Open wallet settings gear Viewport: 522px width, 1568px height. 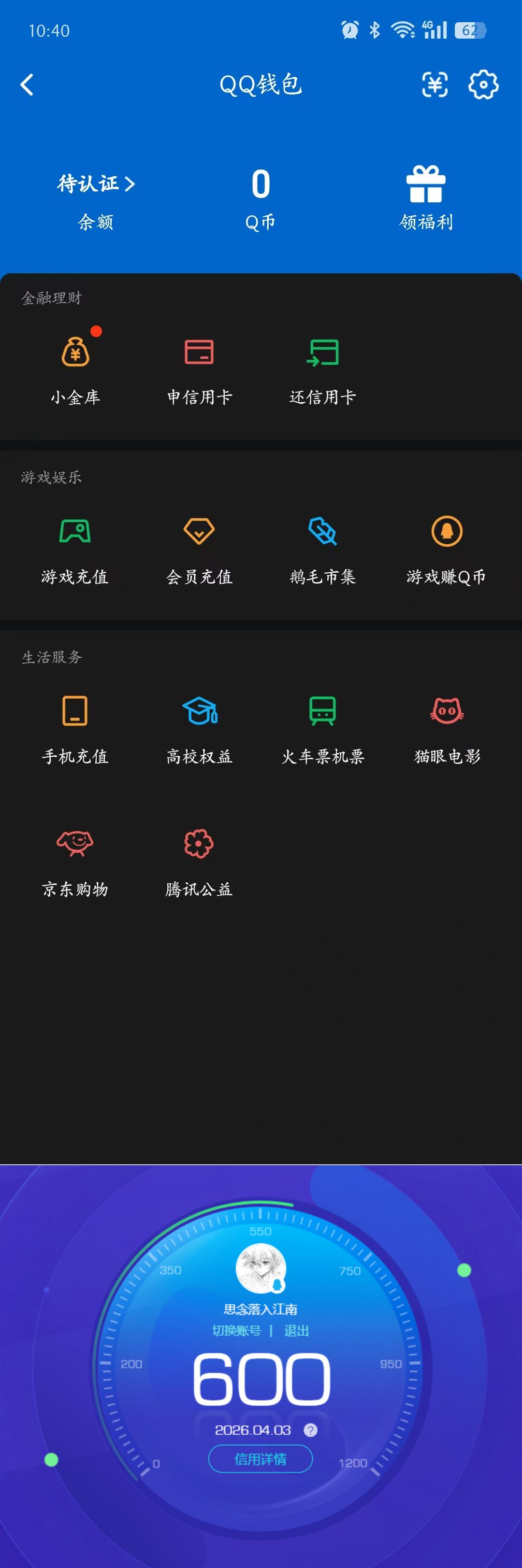(483, 85)
